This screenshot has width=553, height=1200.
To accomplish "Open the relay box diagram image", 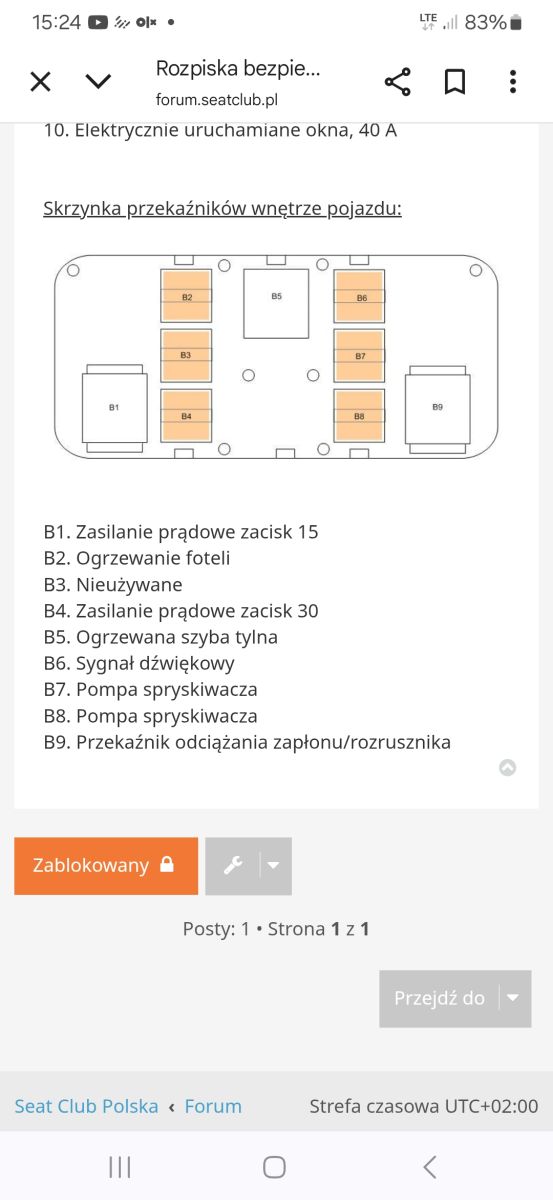I will [x=276, y=357].
